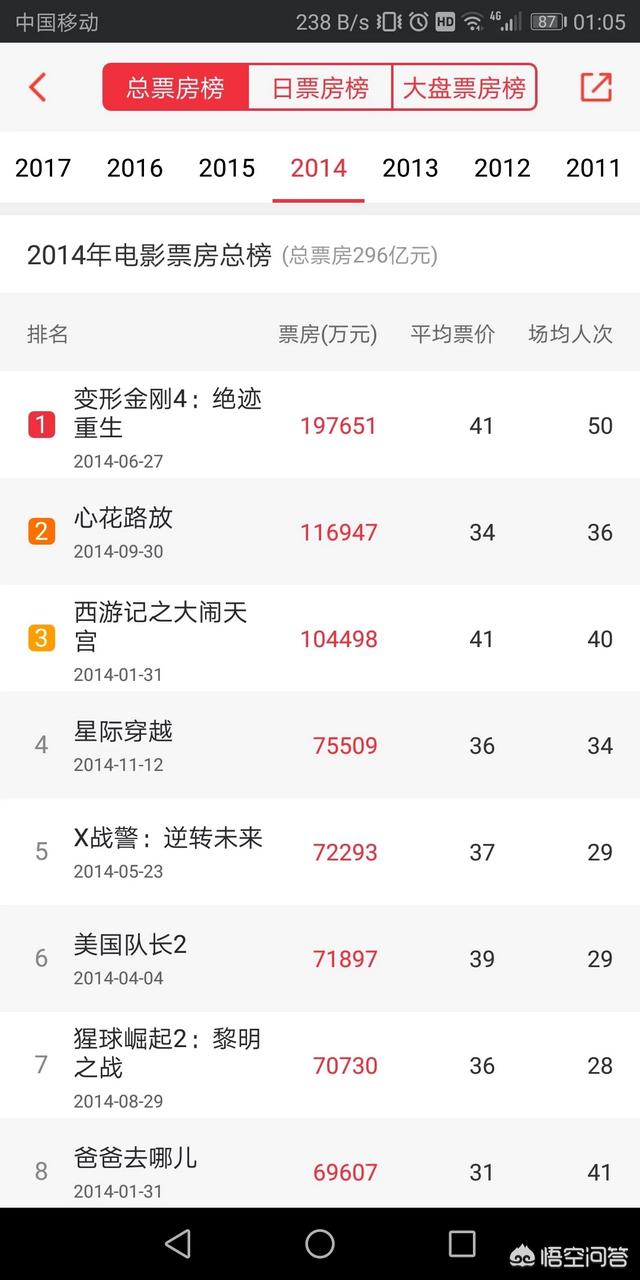Select year 2017
The width and height of the screenshot is (640, 1280).
(43, 168)
